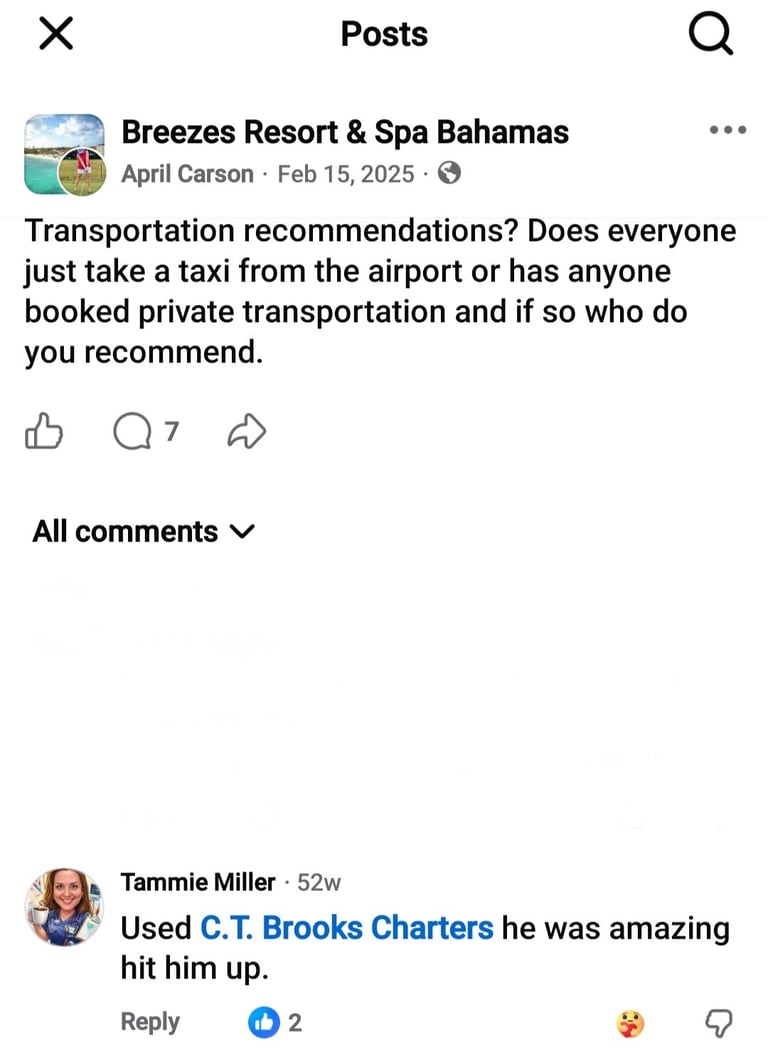This screenshot has width=768, height=1055.
Task: Open the C.T. Brooks Charters link
Action: (347, 928)
